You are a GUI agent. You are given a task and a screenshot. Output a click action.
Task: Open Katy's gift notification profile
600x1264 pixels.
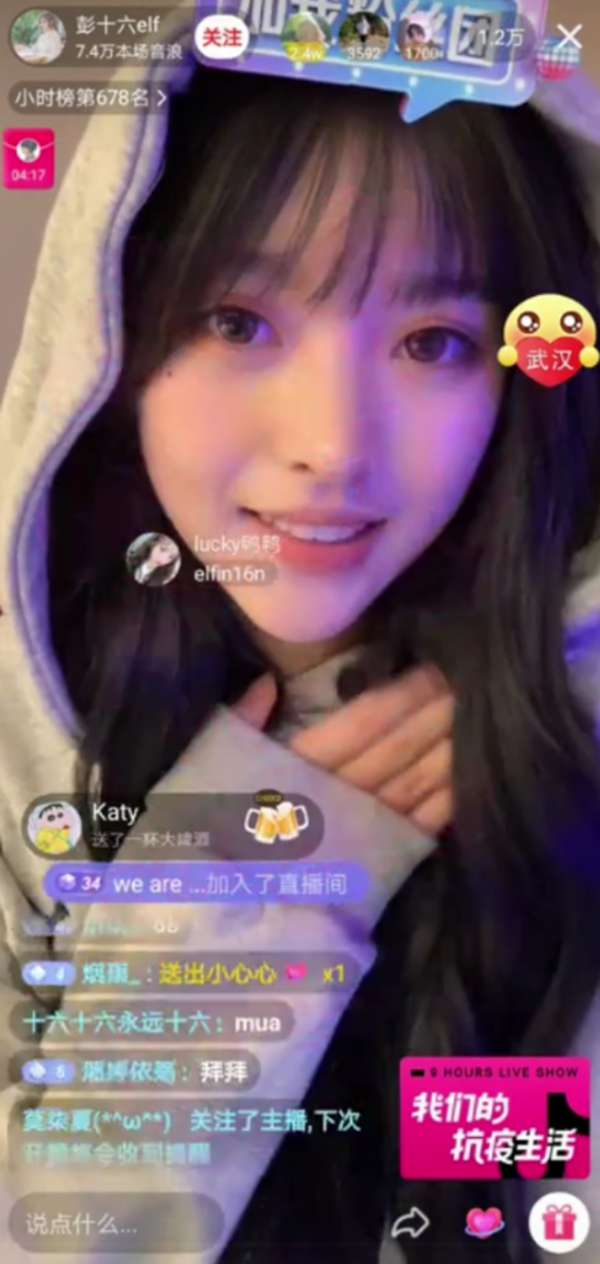(54, 826)
